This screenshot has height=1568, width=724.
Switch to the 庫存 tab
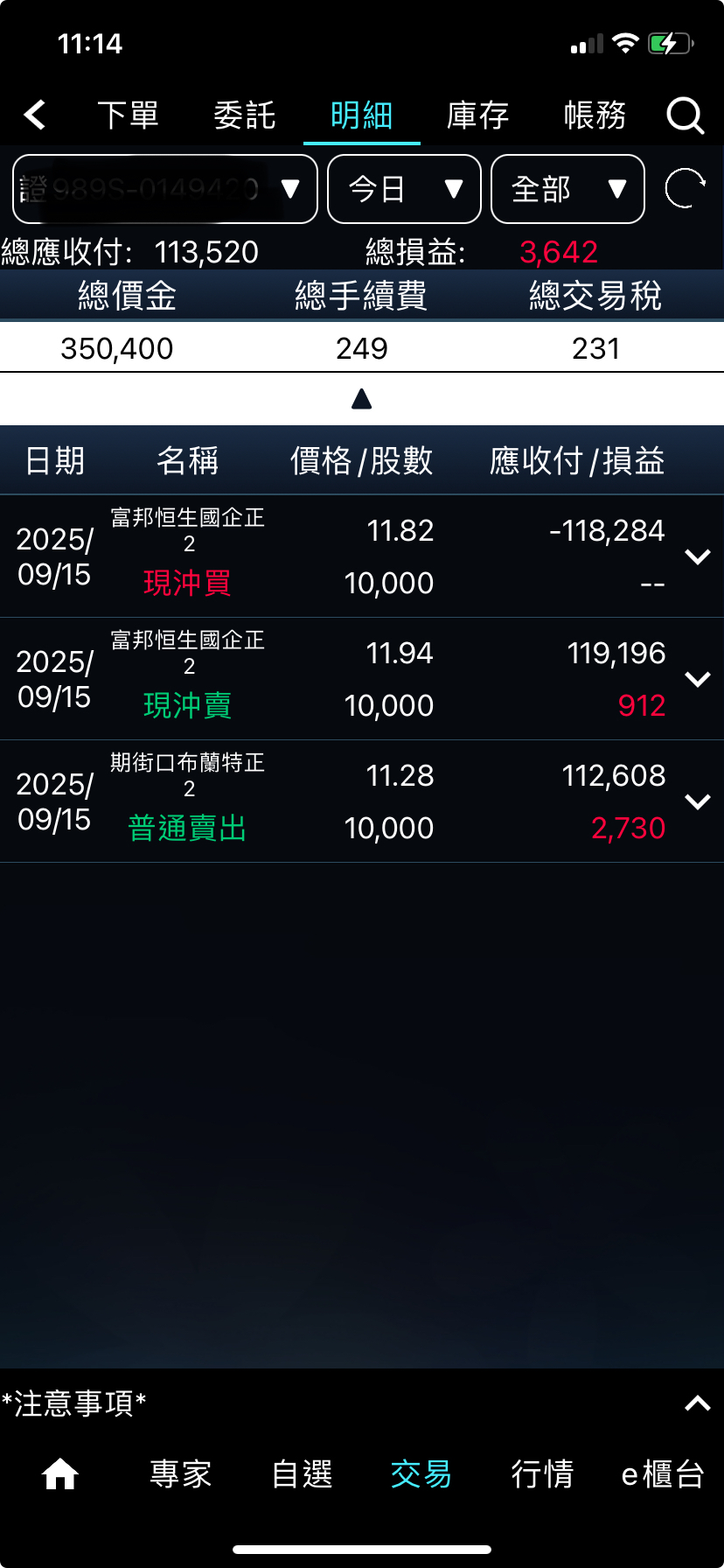click(x=478, y=115)
